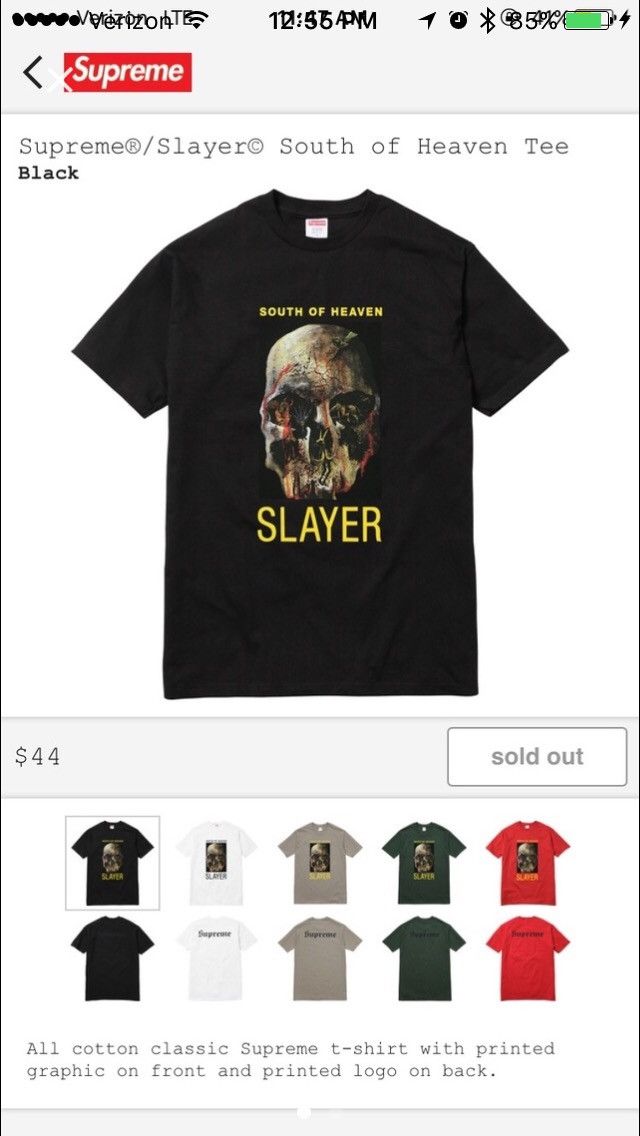The height and width of the screenshot is (1136, 640).
Task: Open the white tee back-logo thumbnail
Action: tap(216, 958)
